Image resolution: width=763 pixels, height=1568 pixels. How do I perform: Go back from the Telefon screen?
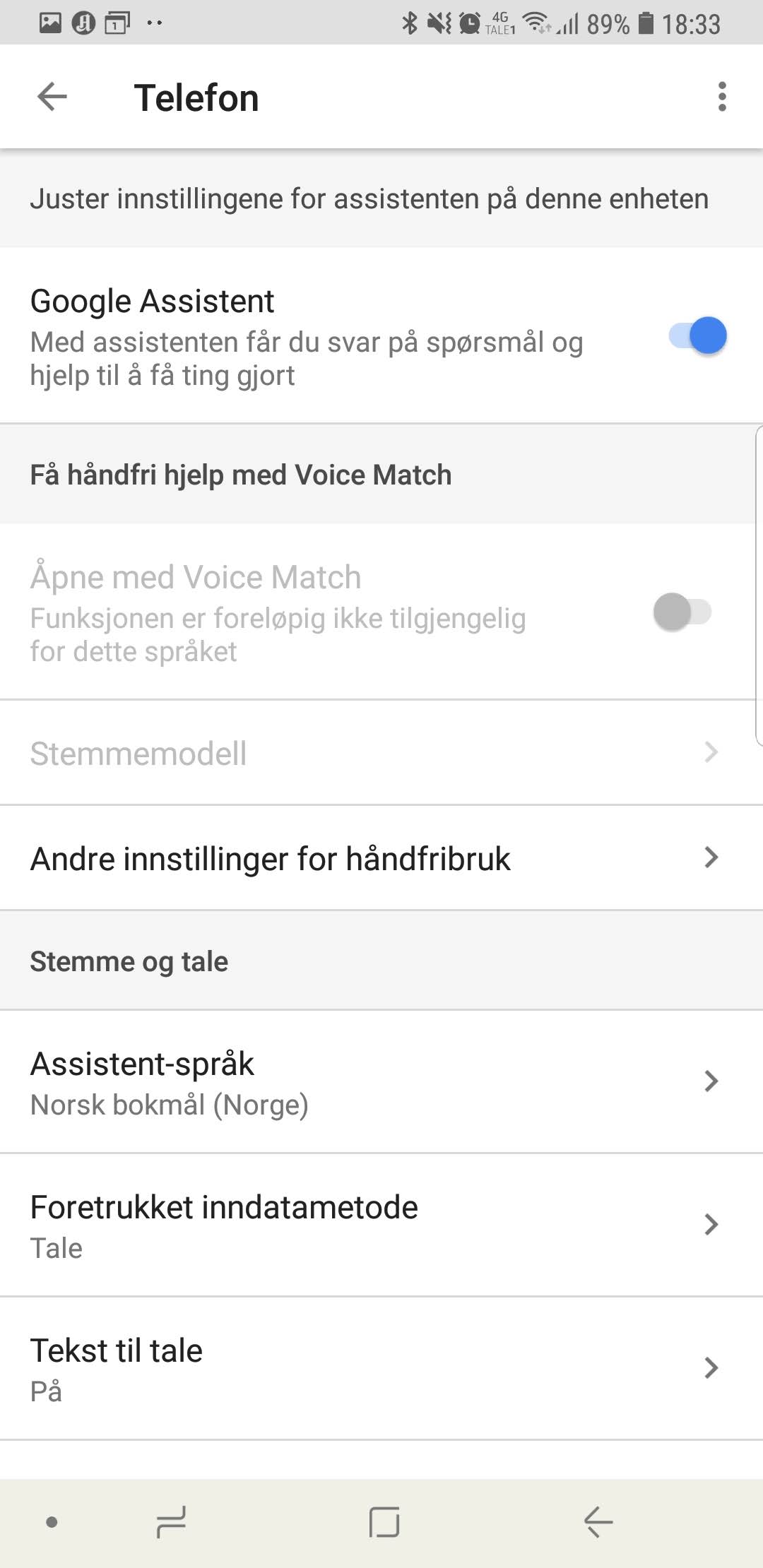tap(52, 97)
